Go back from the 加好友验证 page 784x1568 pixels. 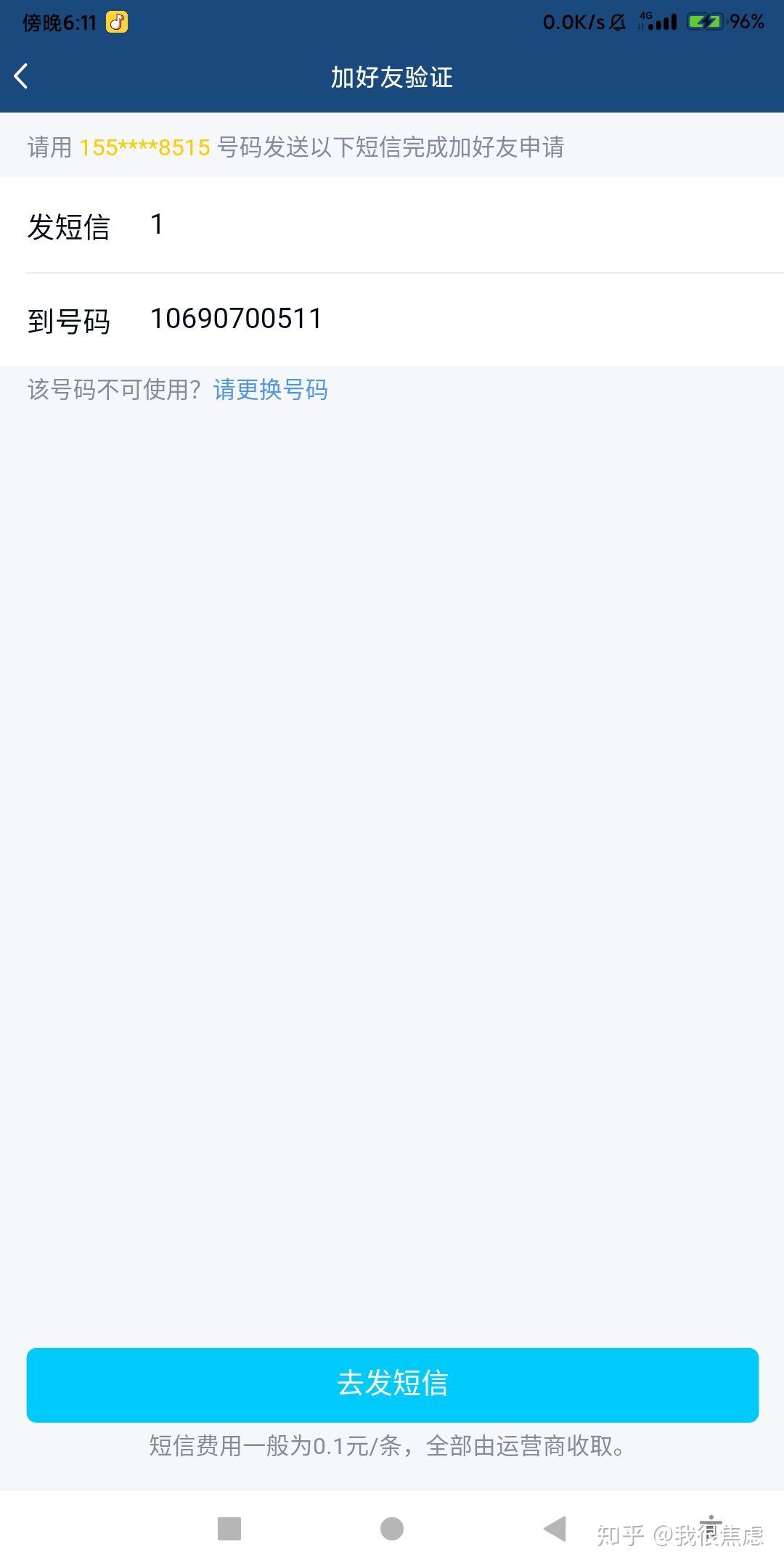click(x=21, y=76)
